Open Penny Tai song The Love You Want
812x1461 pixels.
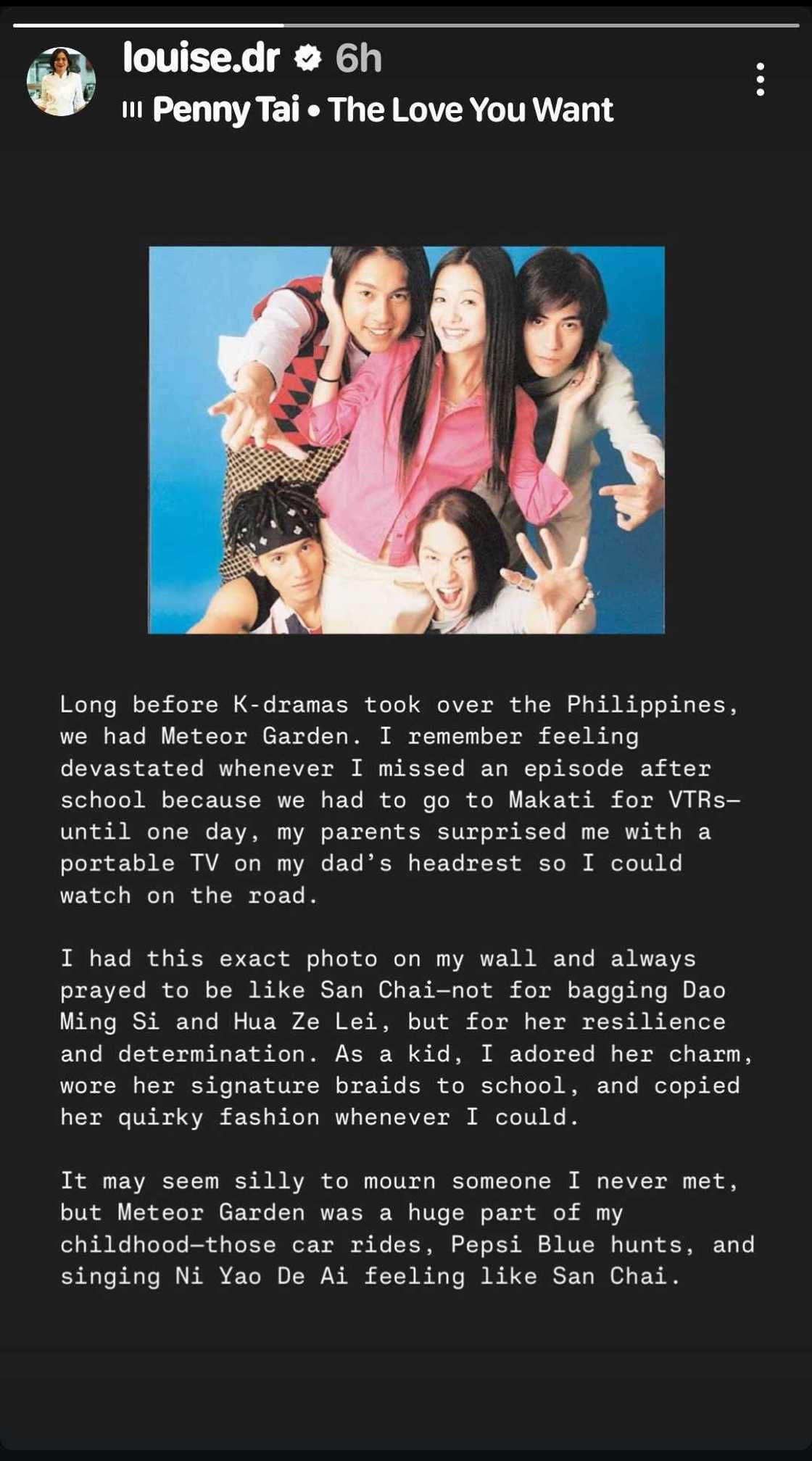(382, 109)
